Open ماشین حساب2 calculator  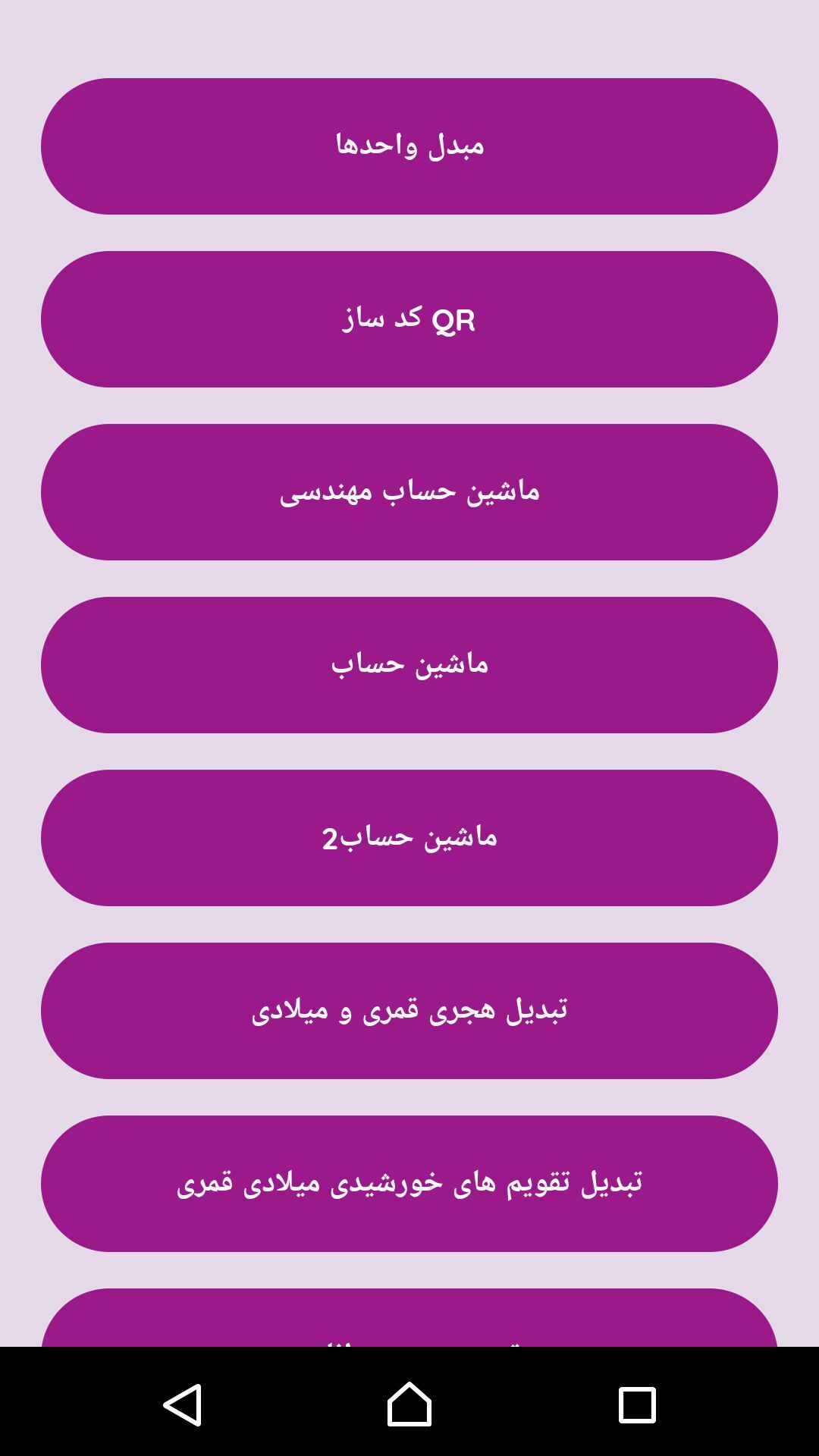[409, 838]
